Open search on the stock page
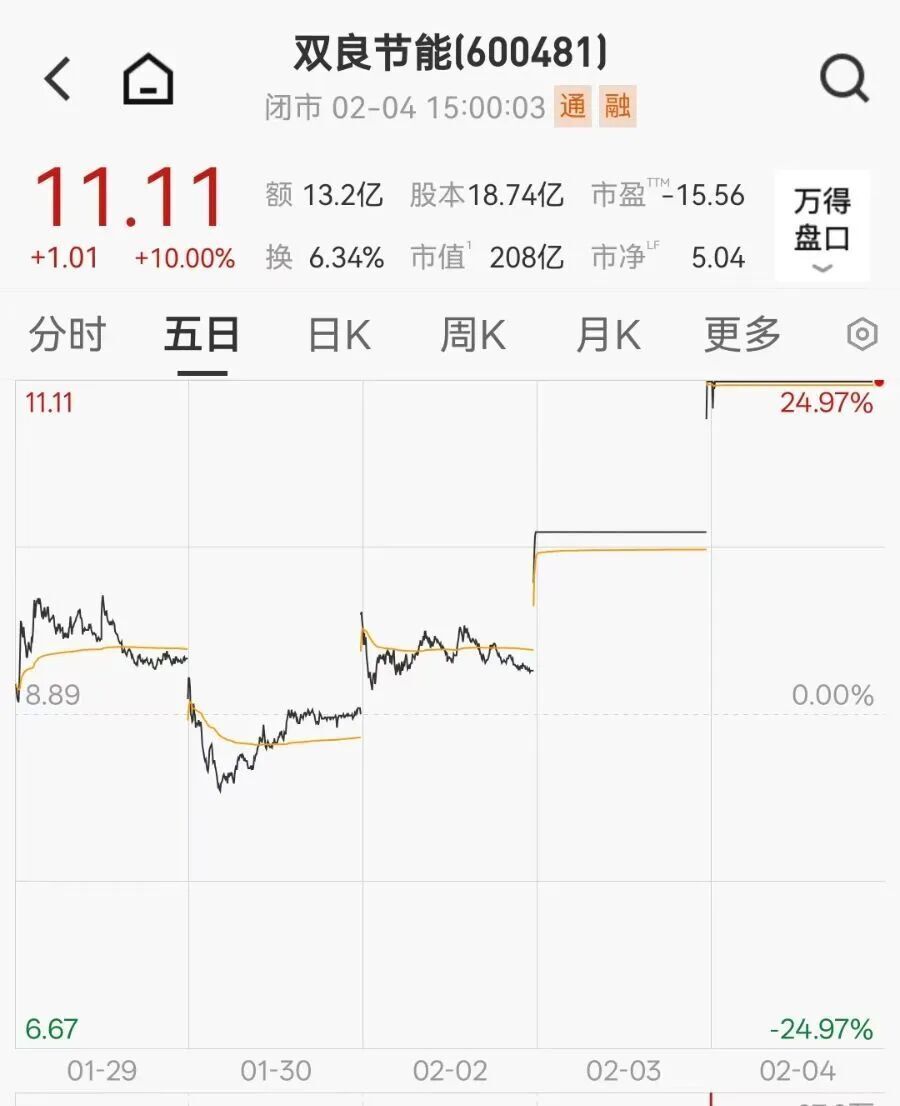Image resolution: width=900 pixels, height=1106 pixels. tap(845, 79)
